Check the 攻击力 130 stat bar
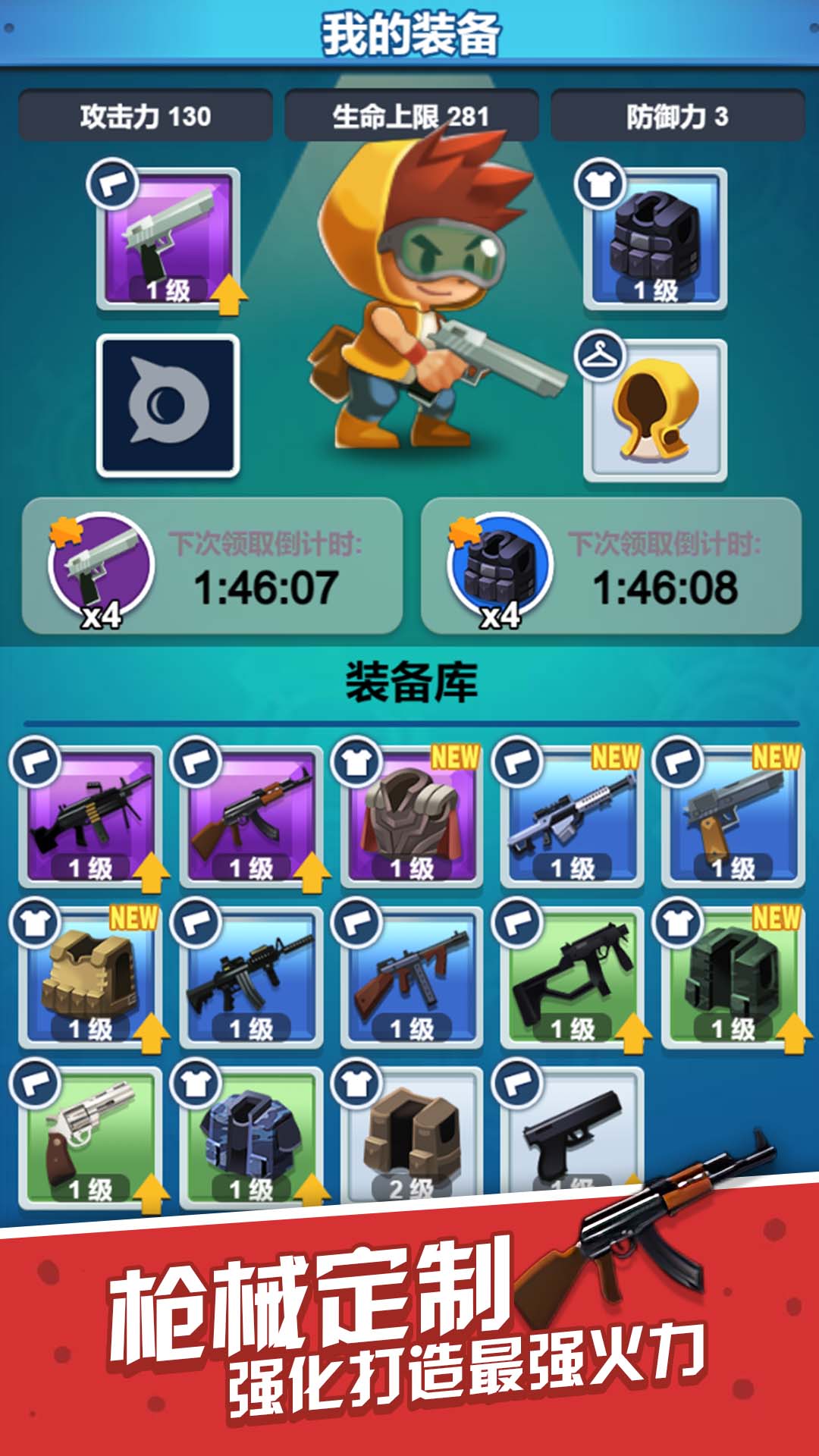The height and width of the screenshot is (1456, 819). tap(144, 114)
